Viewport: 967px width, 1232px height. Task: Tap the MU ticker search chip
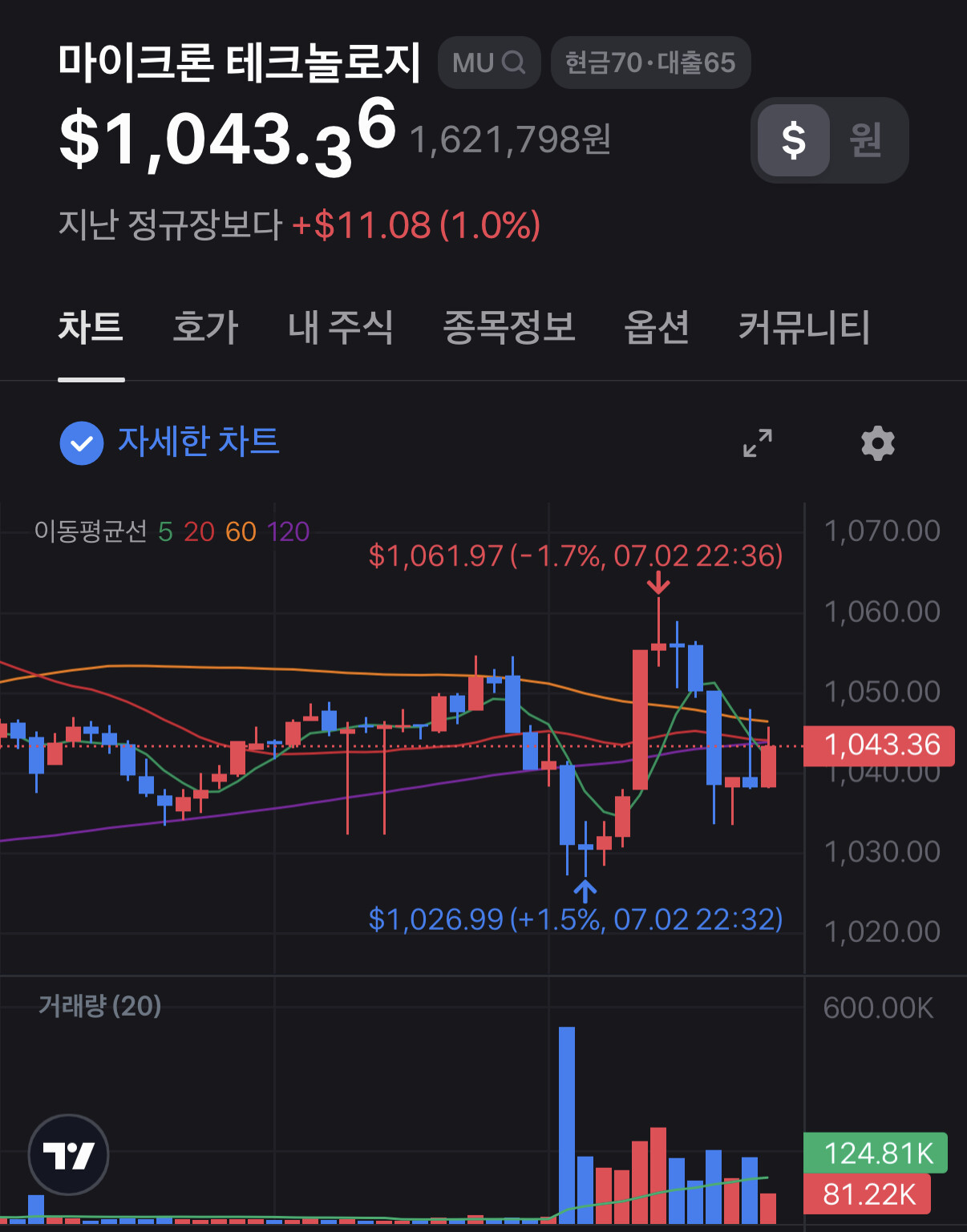(489, 63)
